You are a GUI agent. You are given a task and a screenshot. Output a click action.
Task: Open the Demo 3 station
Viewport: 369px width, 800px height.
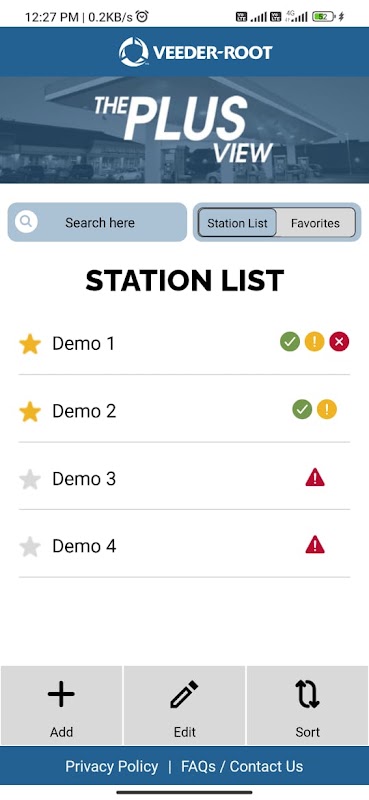(x=184, y=479)
